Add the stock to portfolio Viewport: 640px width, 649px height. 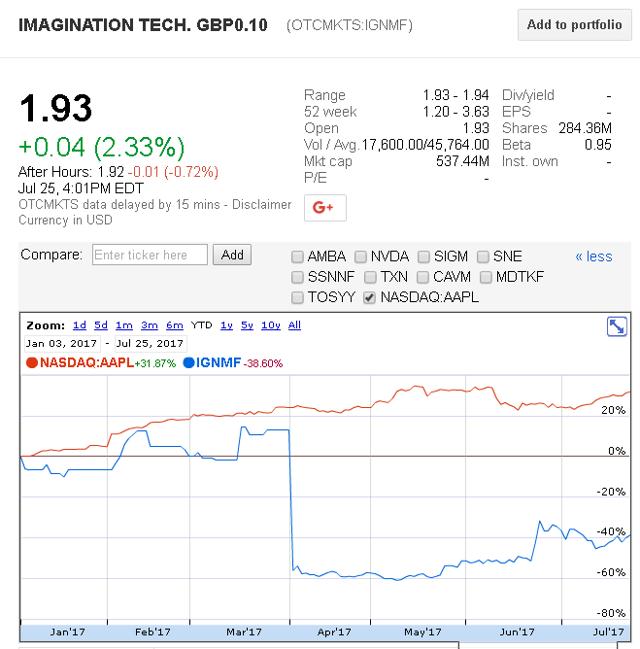point(574,24)
